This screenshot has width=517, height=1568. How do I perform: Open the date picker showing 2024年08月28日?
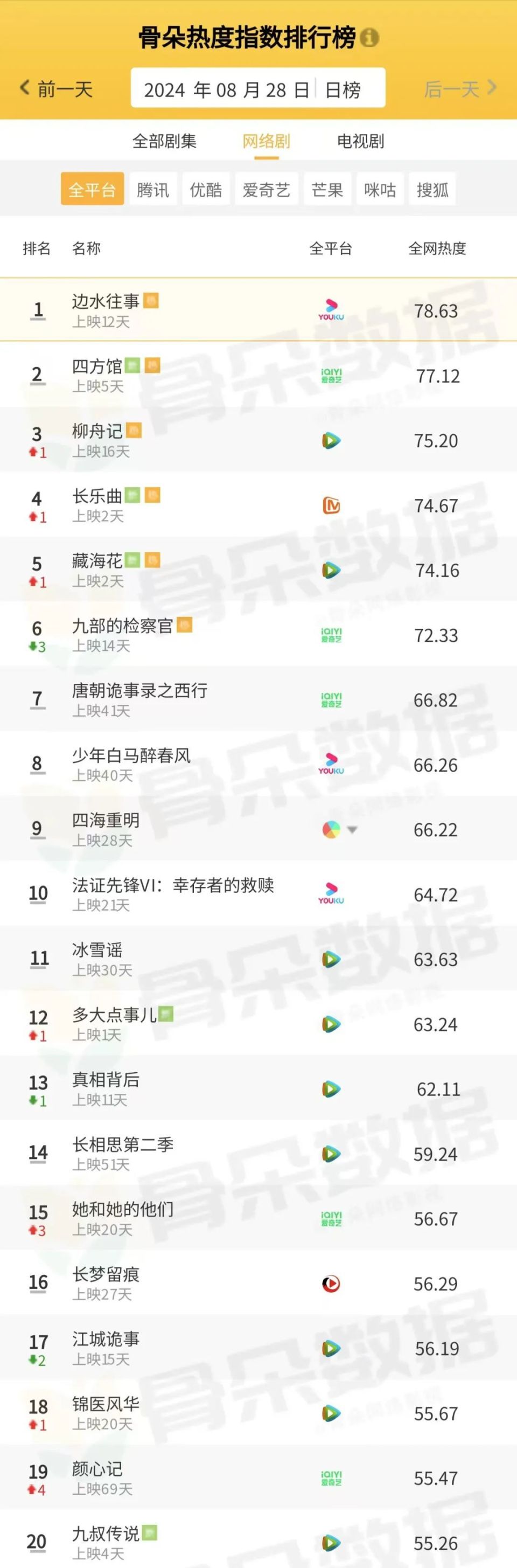tap(227, 89)
